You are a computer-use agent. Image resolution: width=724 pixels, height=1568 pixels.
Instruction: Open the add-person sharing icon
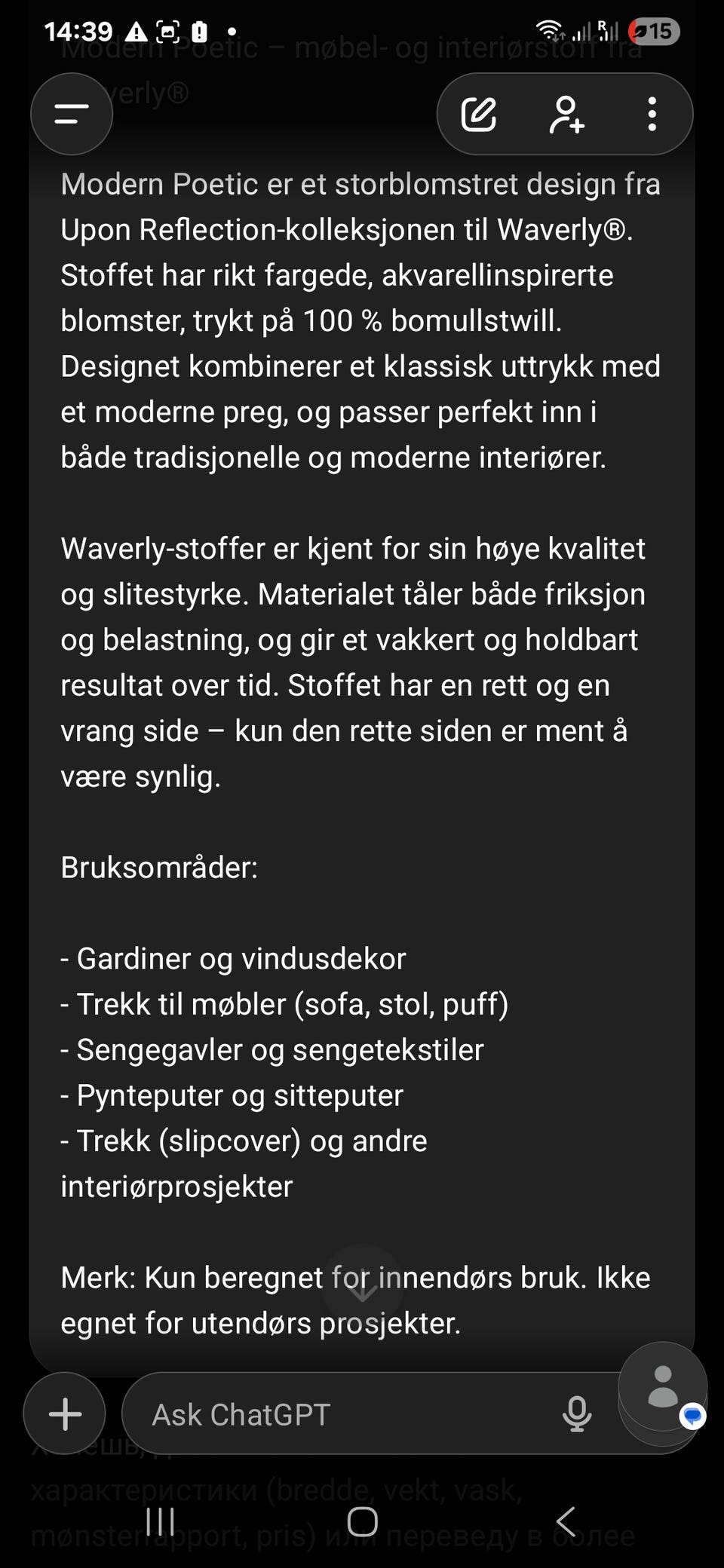(567, 114)
